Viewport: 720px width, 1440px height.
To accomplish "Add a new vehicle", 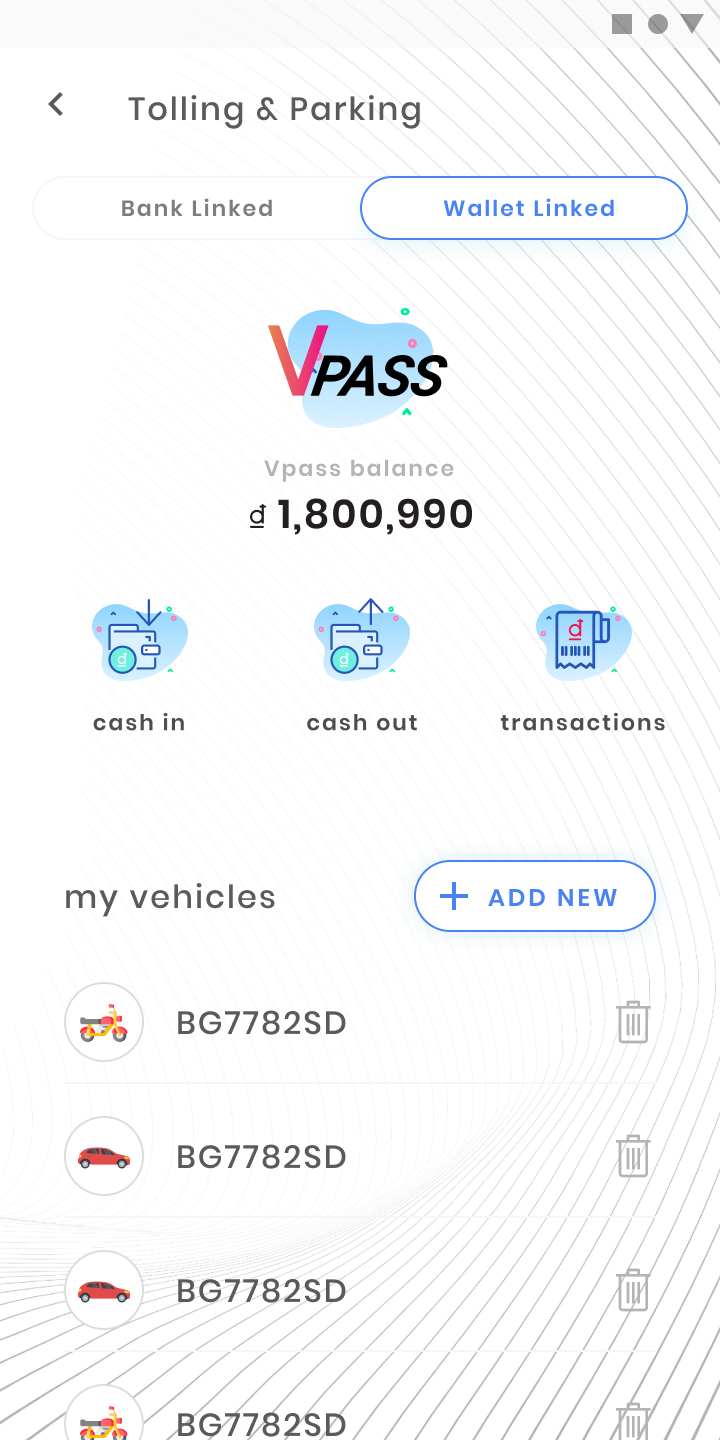I will [535, 896].
